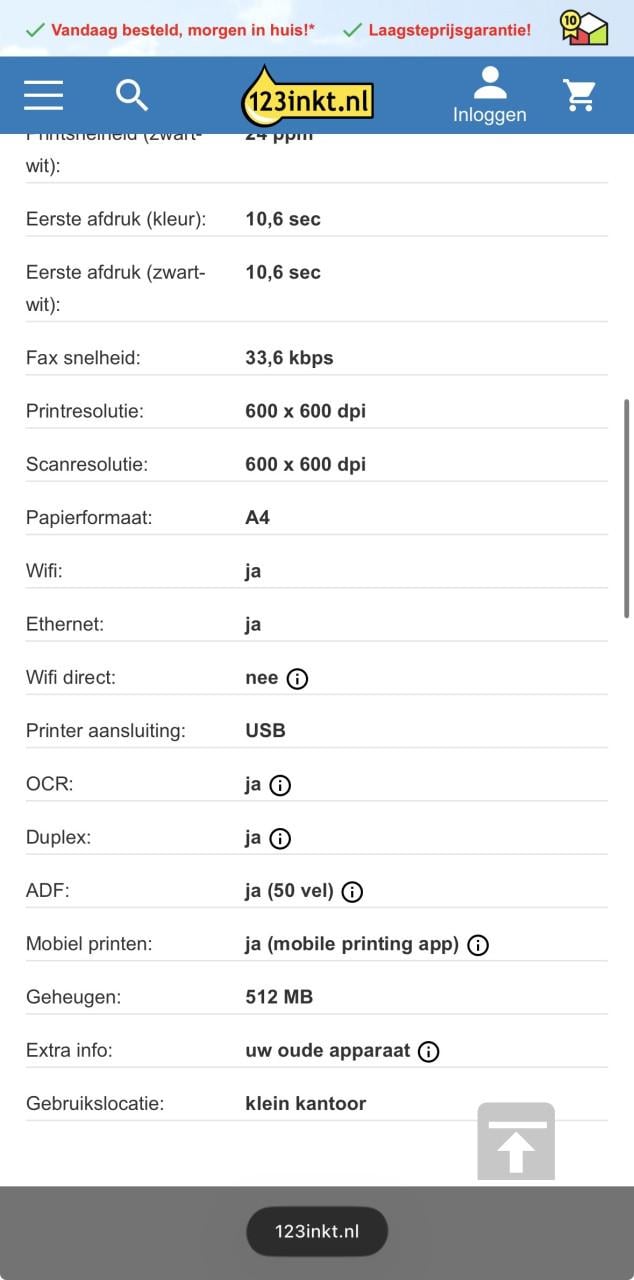The height and width of the screenshot is (1280, 634).
Task: Tap Inloggen to sign in
Action: (x=489, y=97)
